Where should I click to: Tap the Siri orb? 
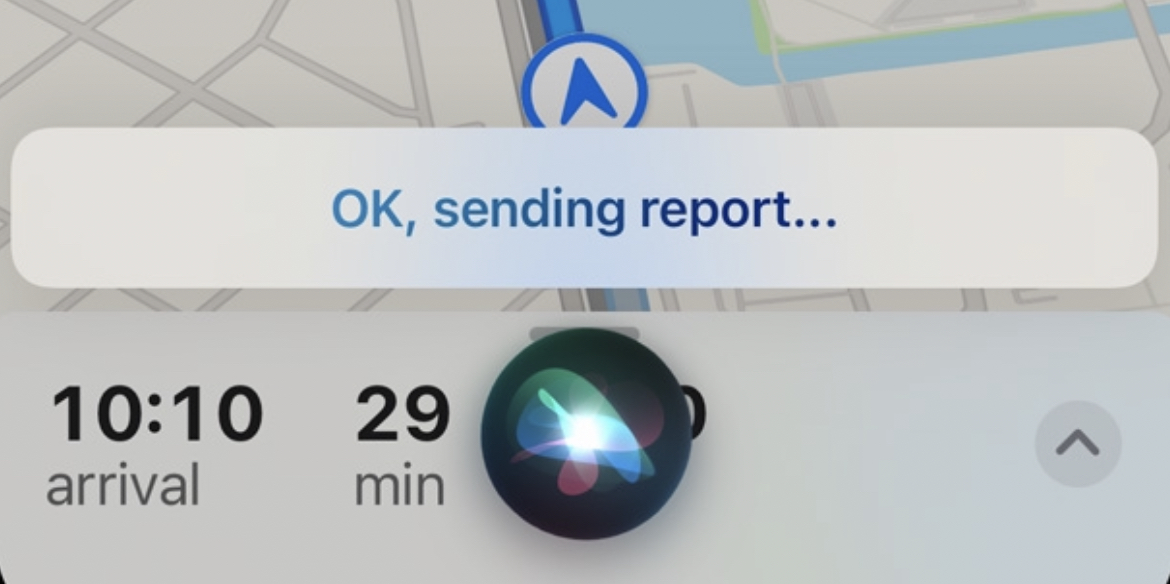586,433
